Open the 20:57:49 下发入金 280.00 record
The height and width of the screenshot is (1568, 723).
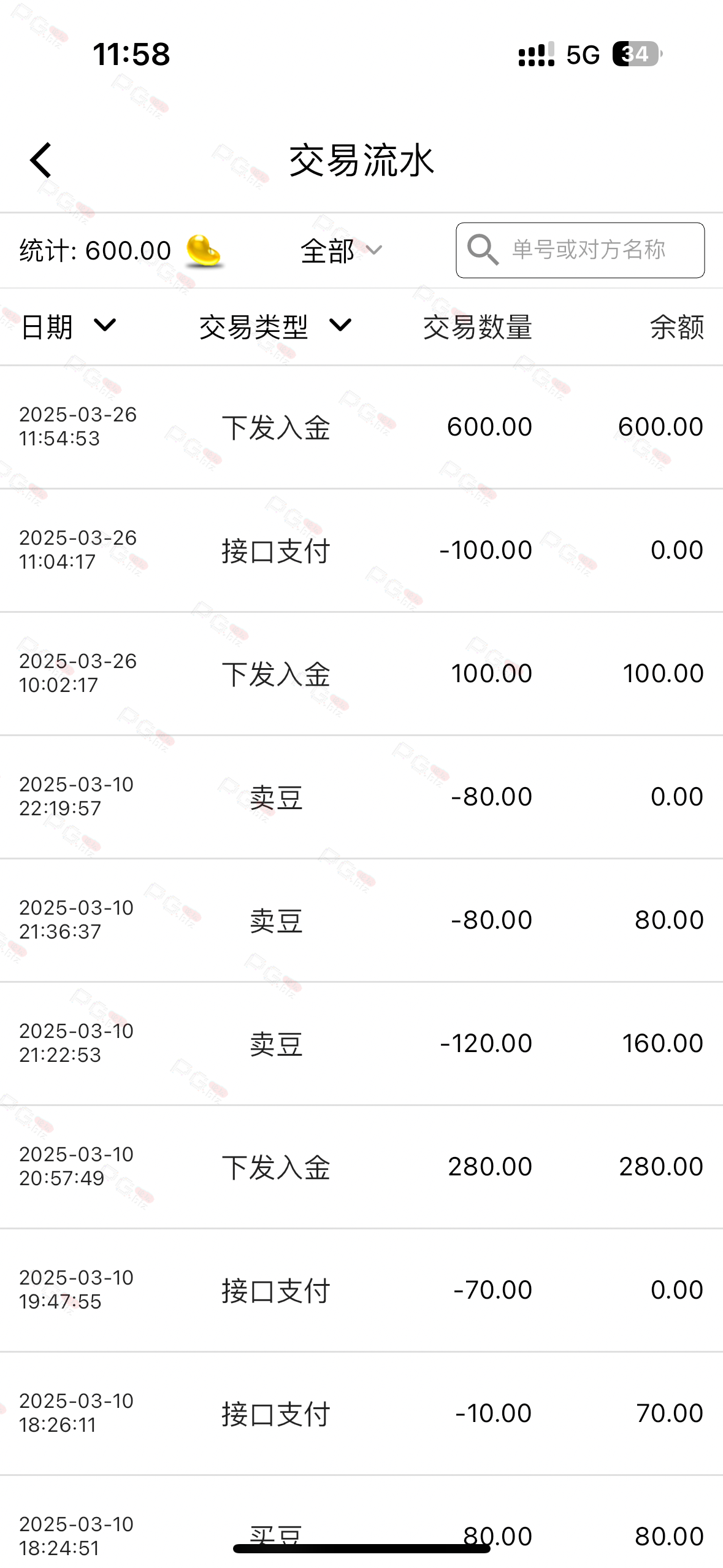tap(361, 1167)
